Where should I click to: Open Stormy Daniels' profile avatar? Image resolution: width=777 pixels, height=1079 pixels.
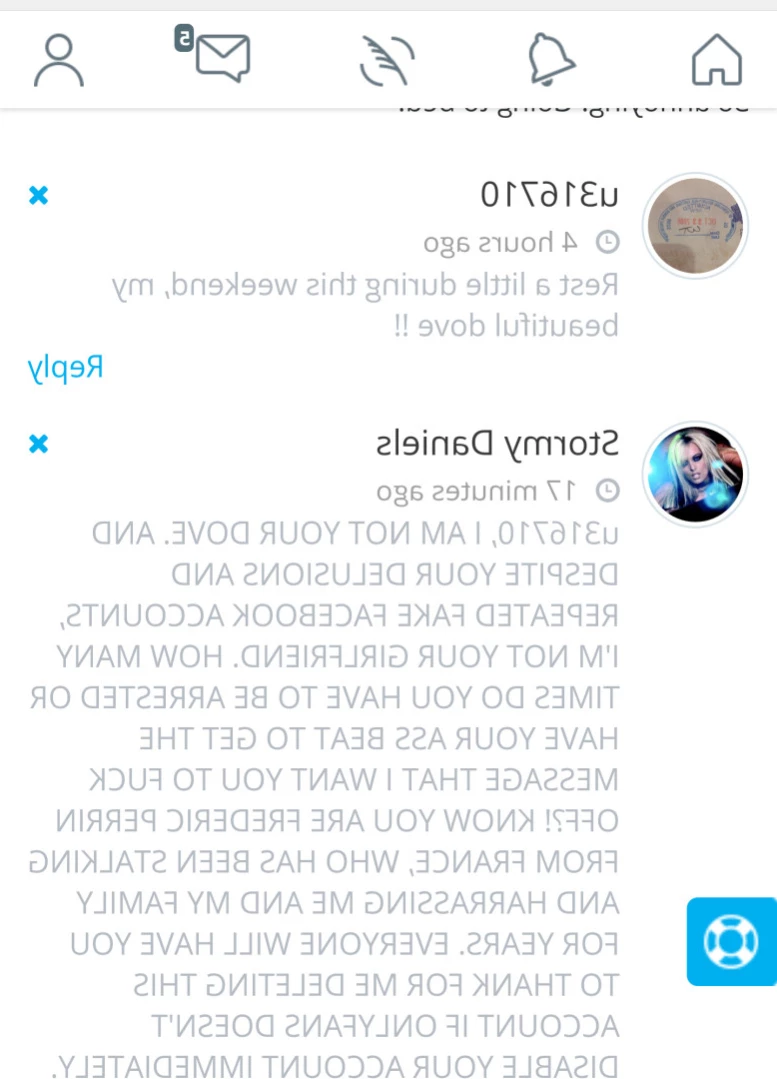coord(694,473)
